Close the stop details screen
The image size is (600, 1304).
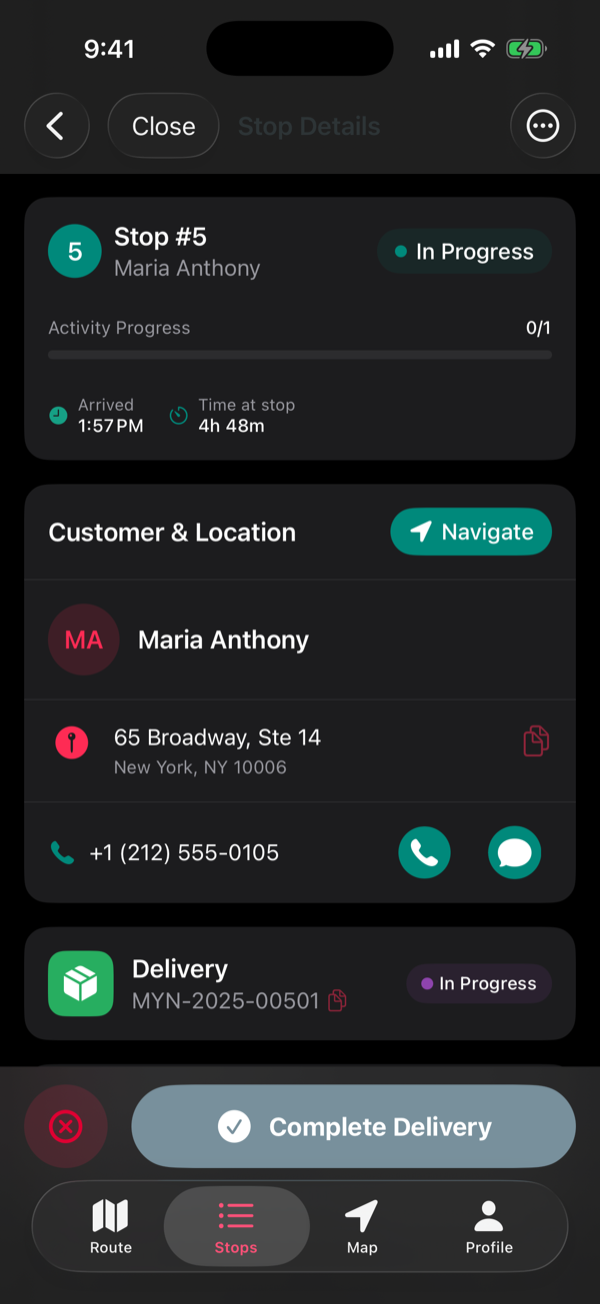coord(163,126)
